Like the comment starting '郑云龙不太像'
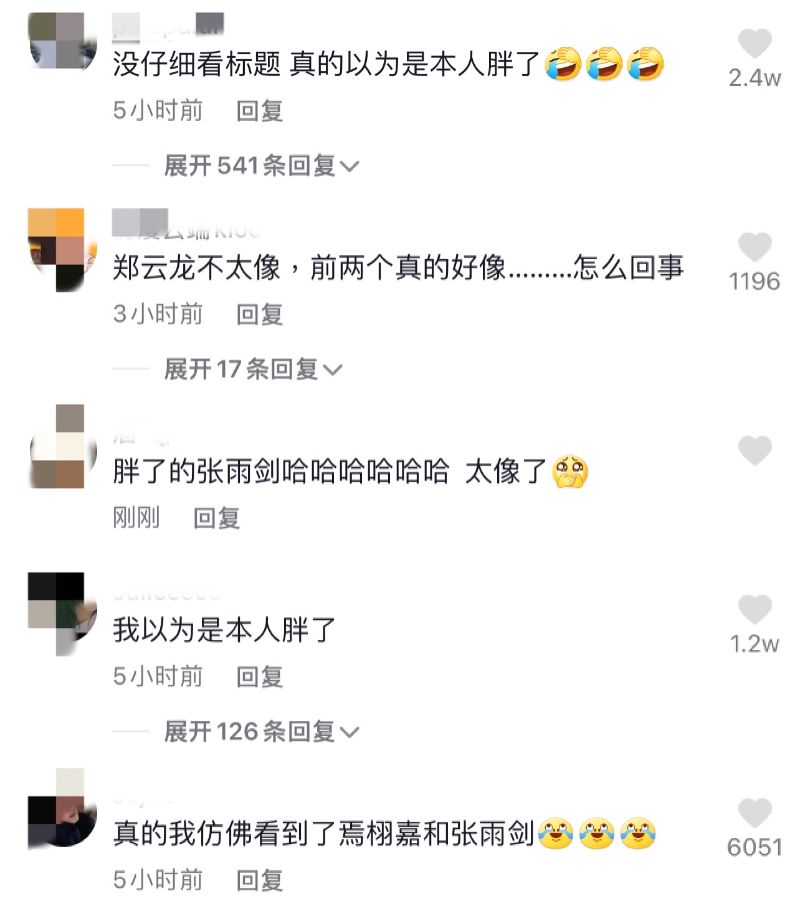Screen dimensions: 800x909 [755, 247]
